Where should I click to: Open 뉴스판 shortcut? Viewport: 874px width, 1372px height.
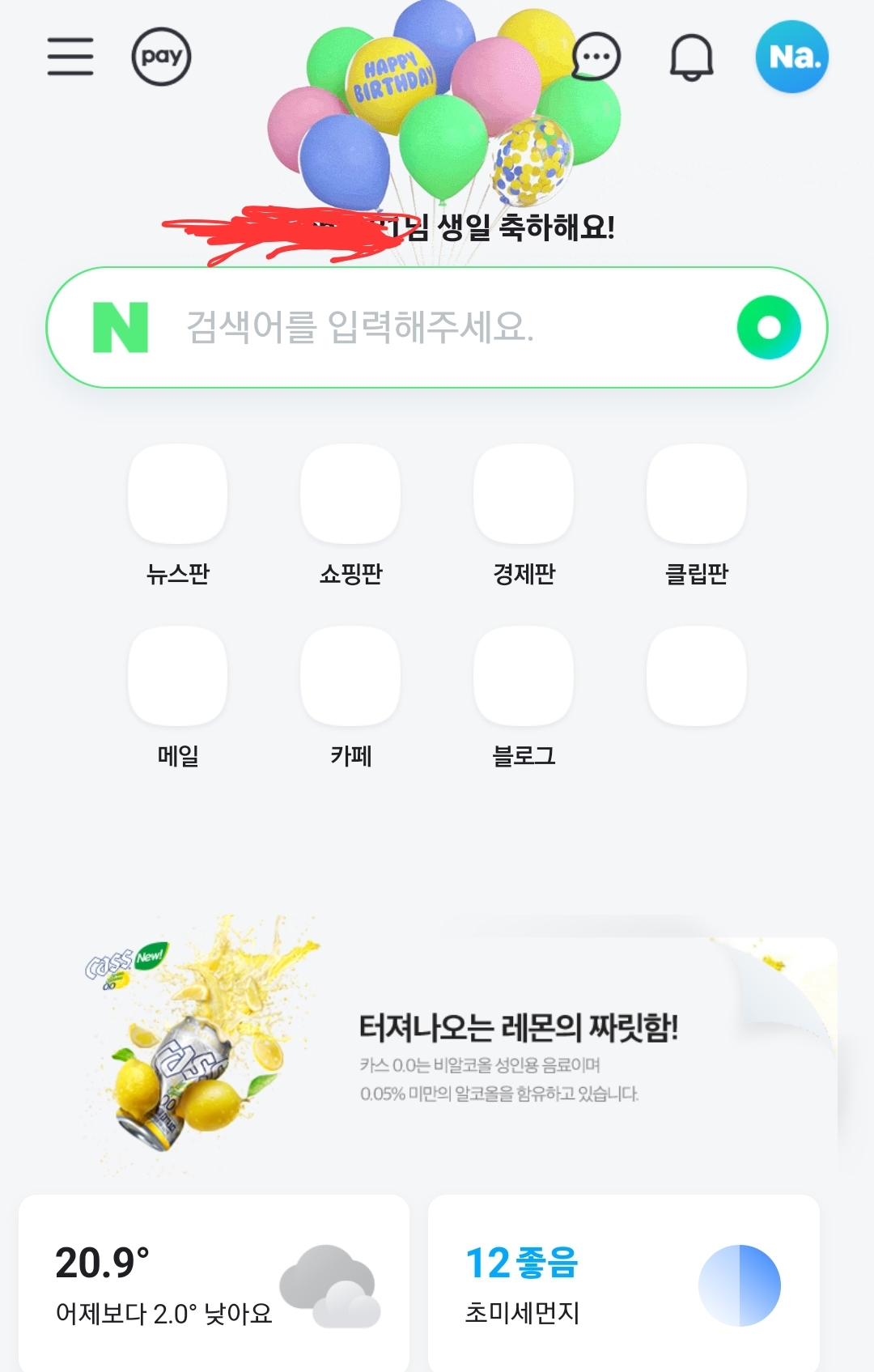tap(178, 495)
